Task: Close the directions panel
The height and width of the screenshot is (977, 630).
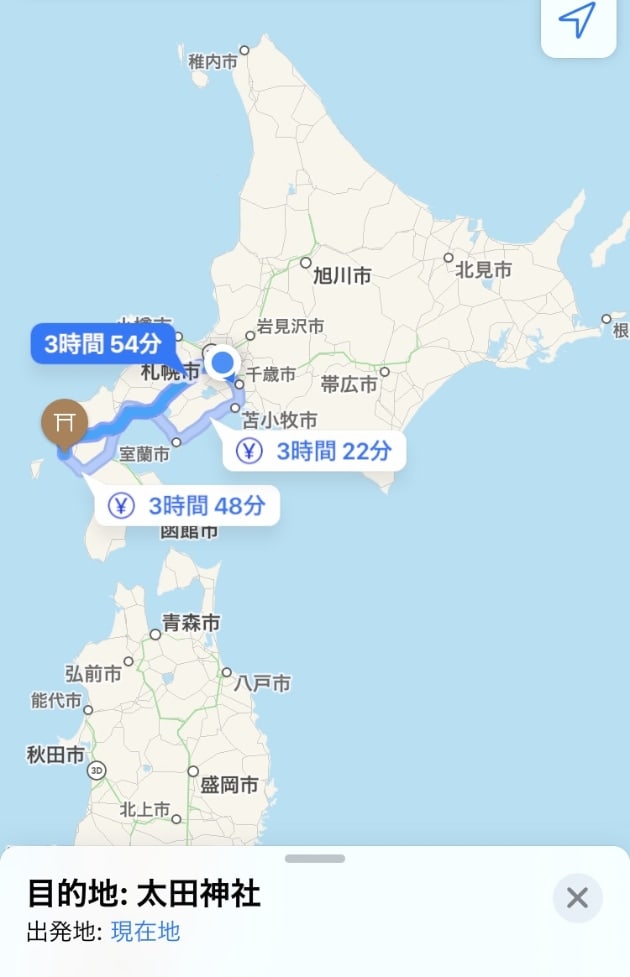Action: click(577, 897)
